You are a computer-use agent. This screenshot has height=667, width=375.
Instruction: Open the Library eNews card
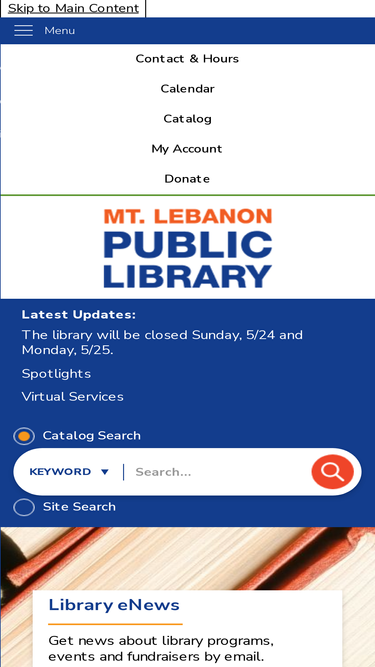pyautogui.click(x=187, y=629)
